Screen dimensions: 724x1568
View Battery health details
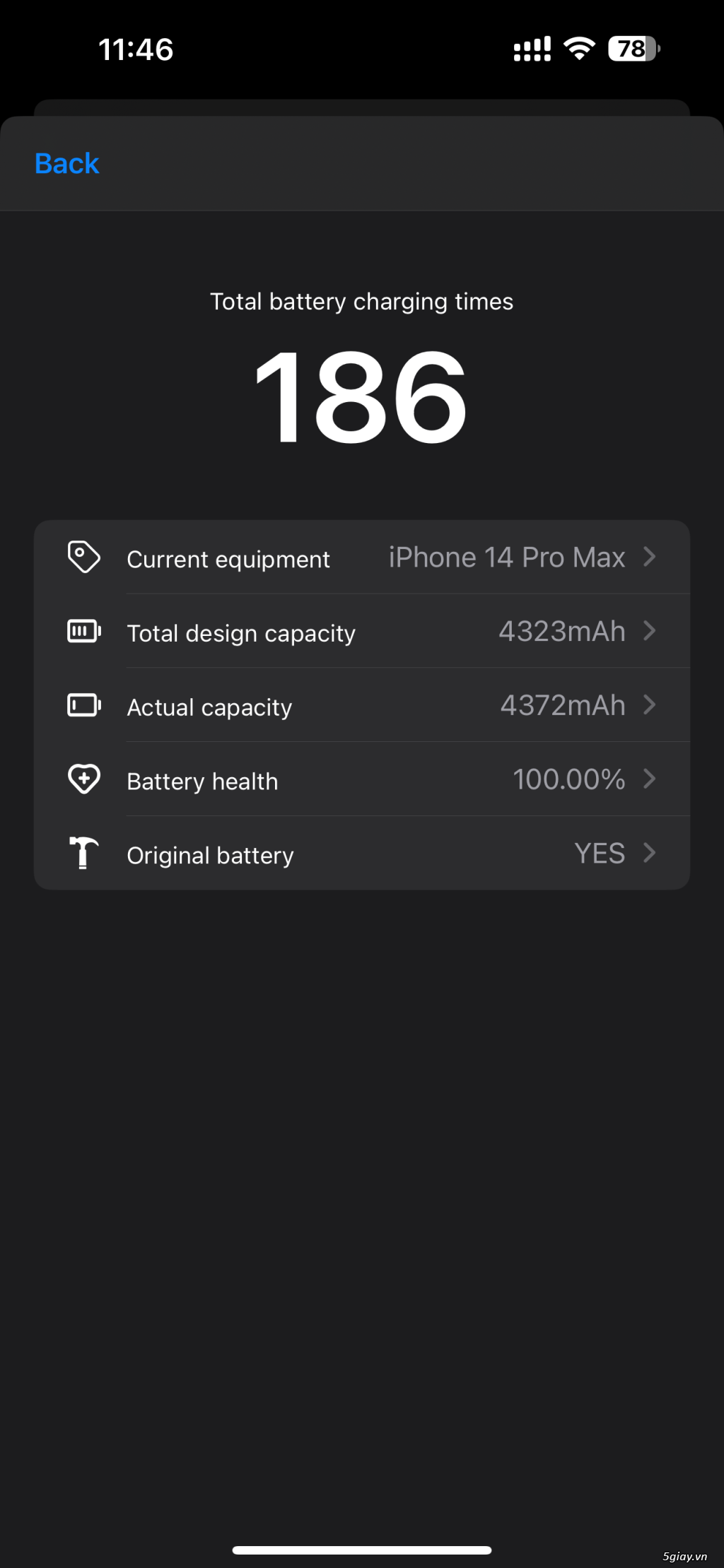pyautogui.click(x=361, y=780)
